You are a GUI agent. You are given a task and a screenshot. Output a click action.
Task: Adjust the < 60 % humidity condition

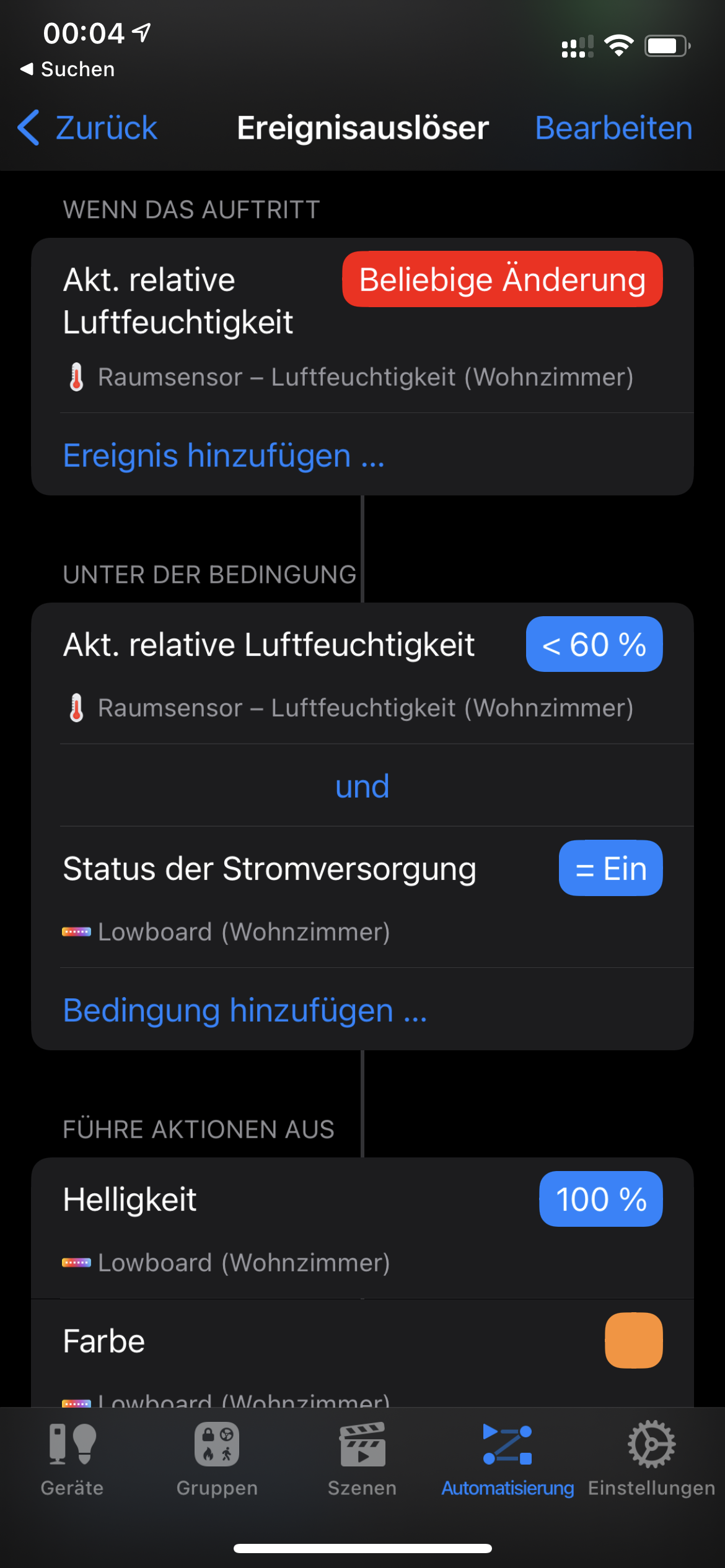point(594,644)
